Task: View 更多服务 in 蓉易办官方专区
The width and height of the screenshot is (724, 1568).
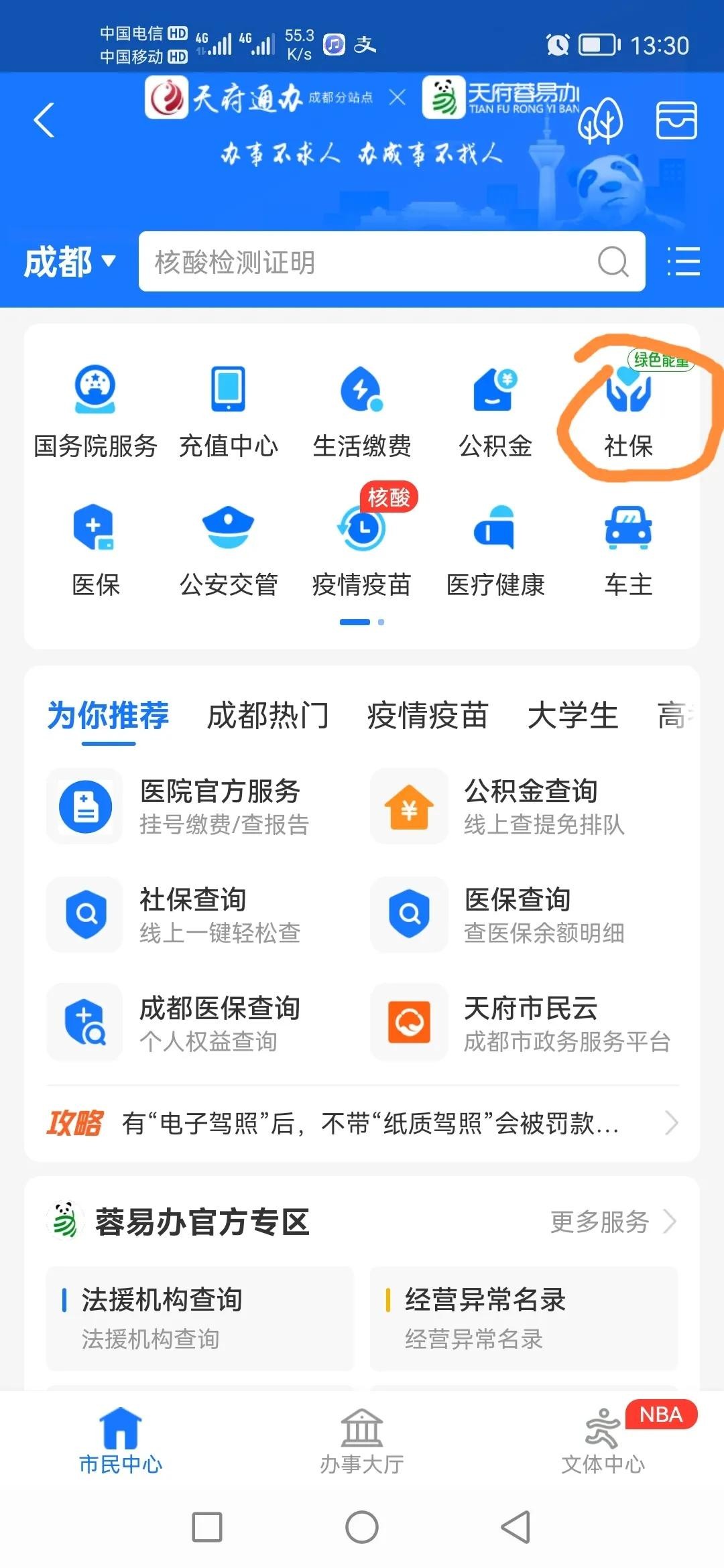Action: pyautogui.click(x=611, y=1222)
